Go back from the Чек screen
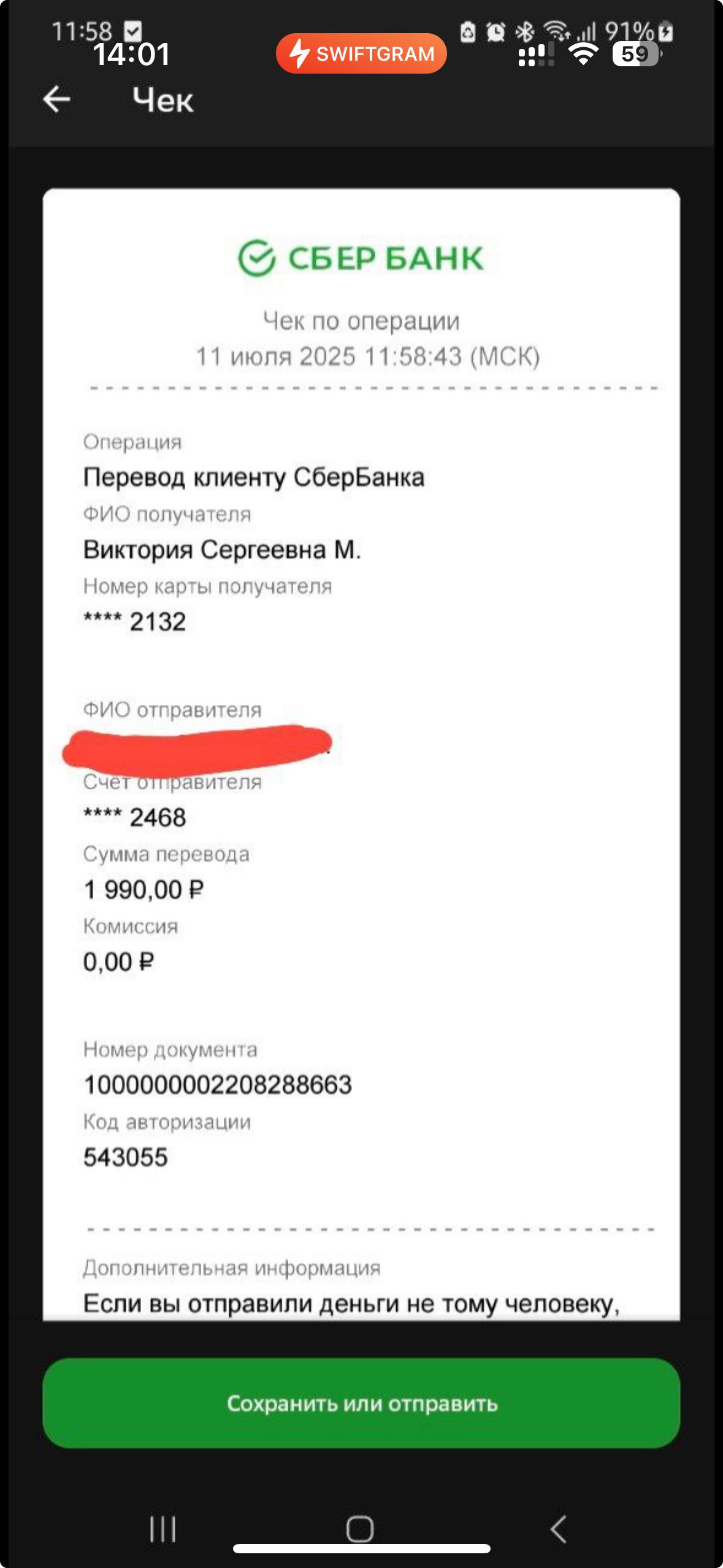This screenshot has height=1568, width=723. pos(57,99)
